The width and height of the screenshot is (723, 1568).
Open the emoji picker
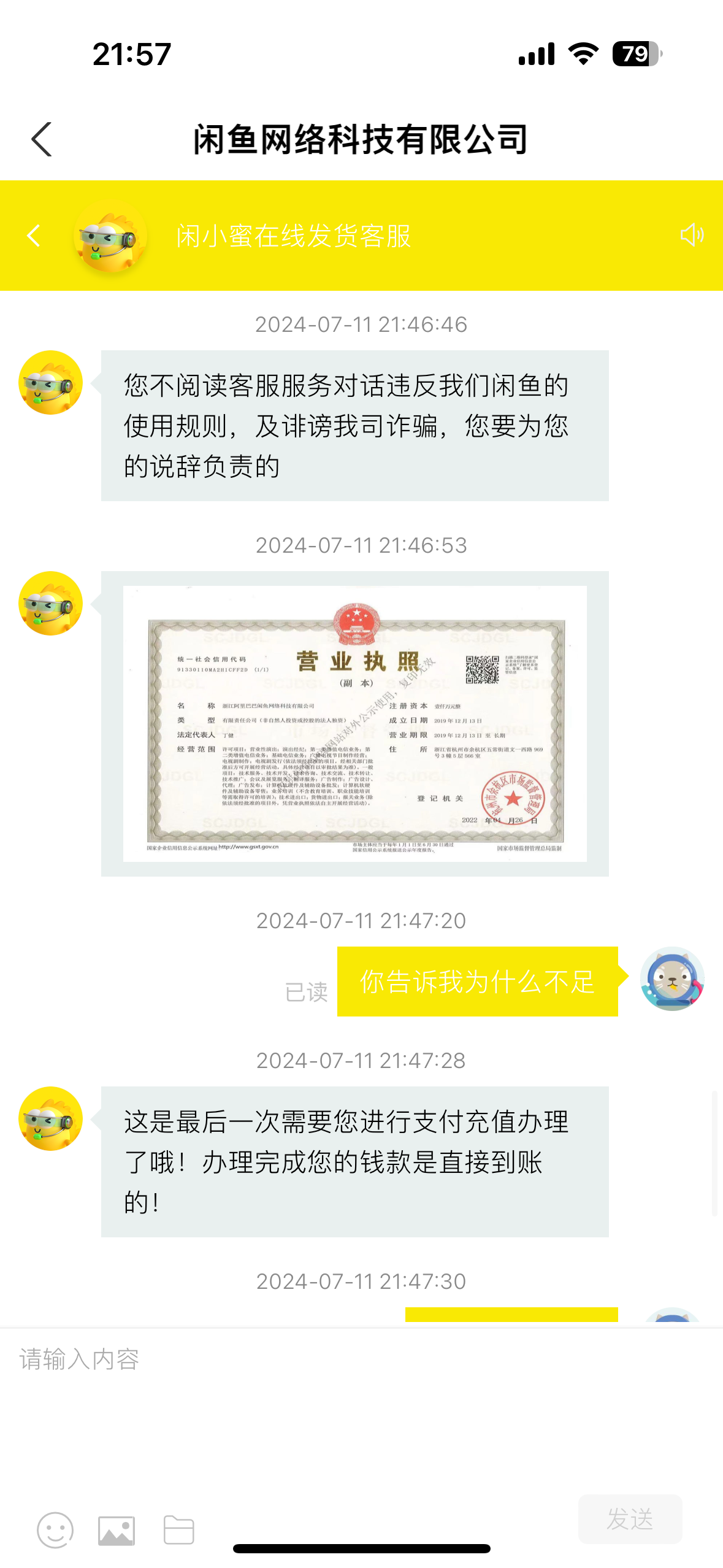point(55,1530)
